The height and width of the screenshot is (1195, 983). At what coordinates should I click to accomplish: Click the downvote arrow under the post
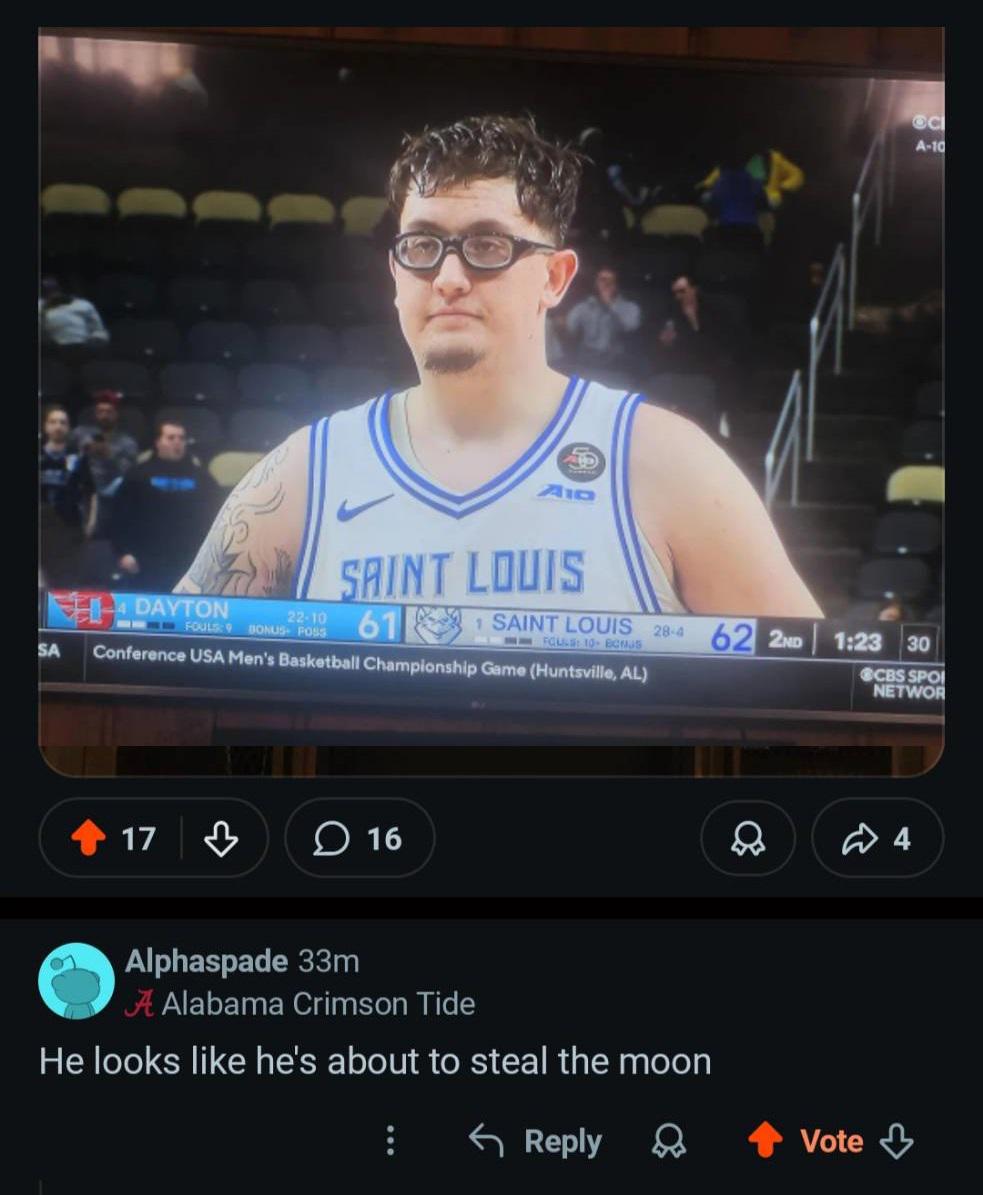pyautogui.click(x=222, y=839)
